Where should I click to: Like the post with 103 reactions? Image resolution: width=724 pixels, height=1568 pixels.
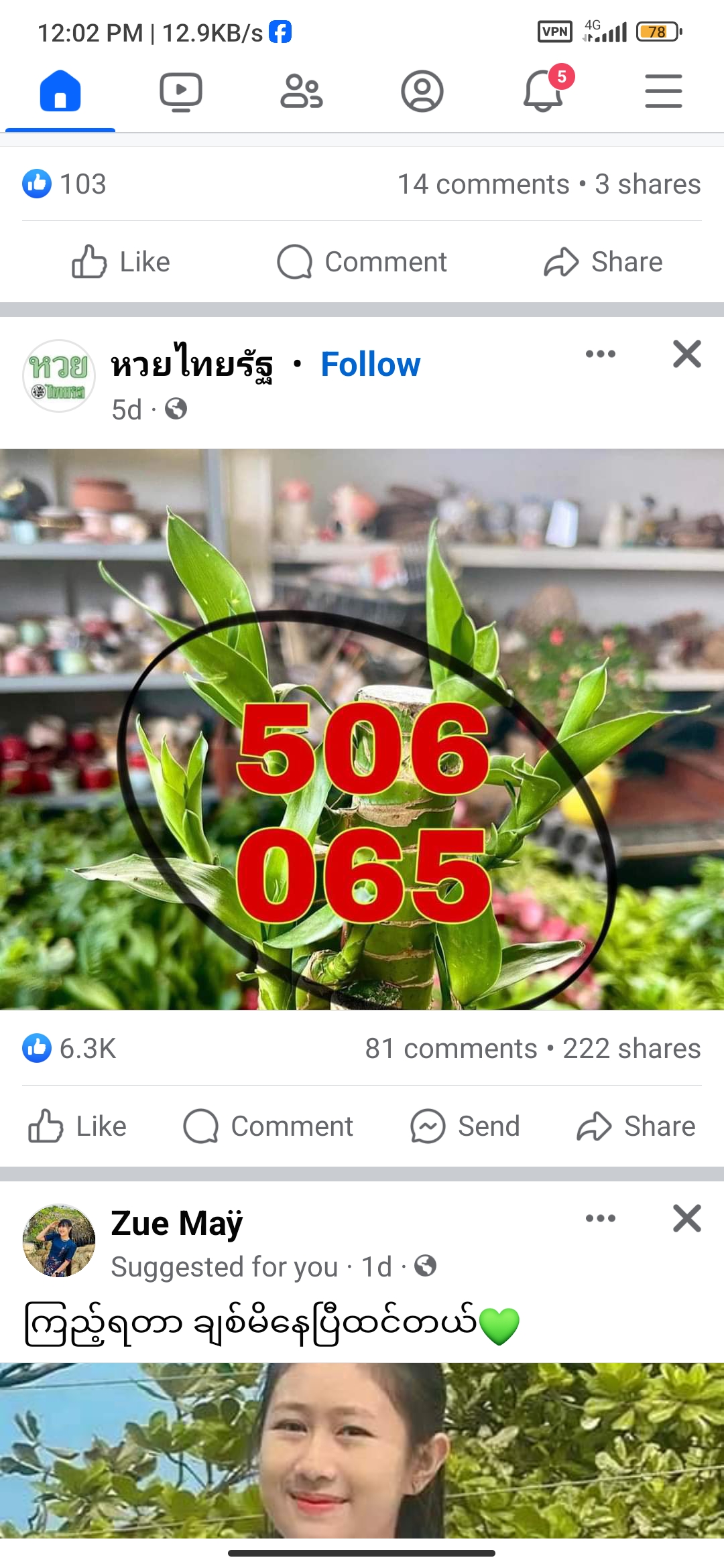[121, 262]
